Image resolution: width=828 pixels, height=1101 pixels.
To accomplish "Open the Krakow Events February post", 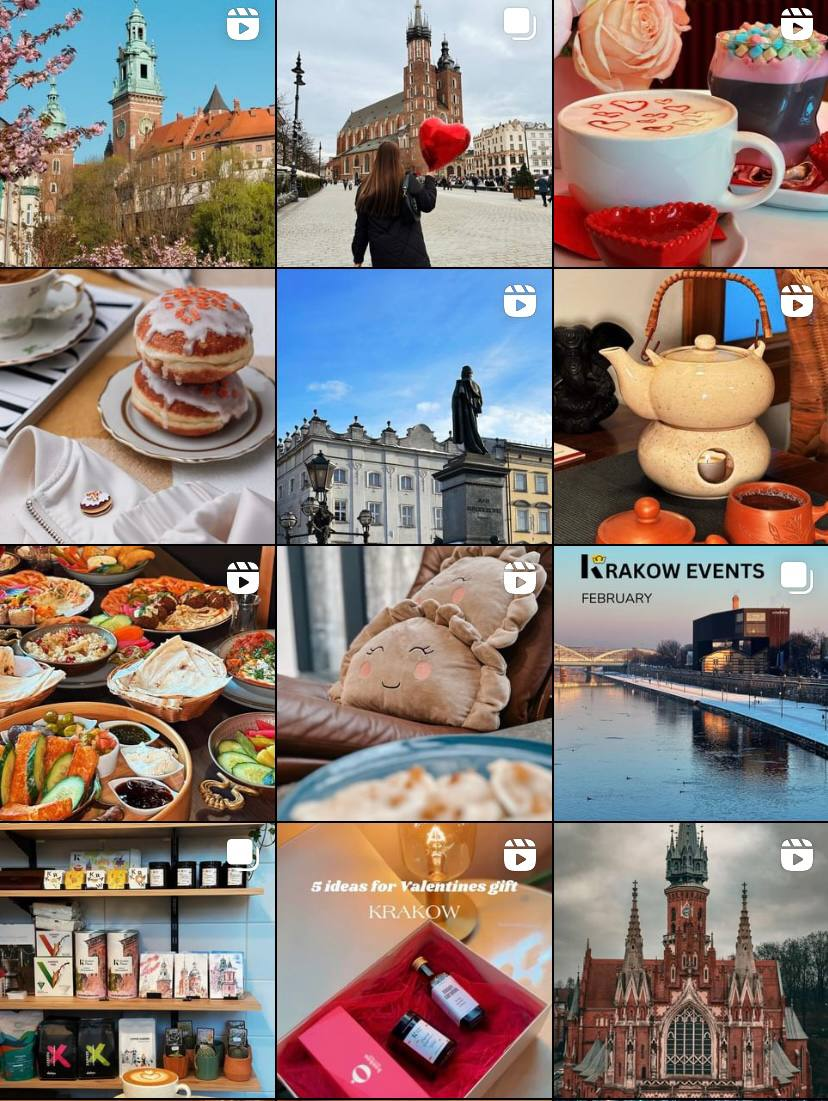I will pyautogui.click(x=691, y=683).
